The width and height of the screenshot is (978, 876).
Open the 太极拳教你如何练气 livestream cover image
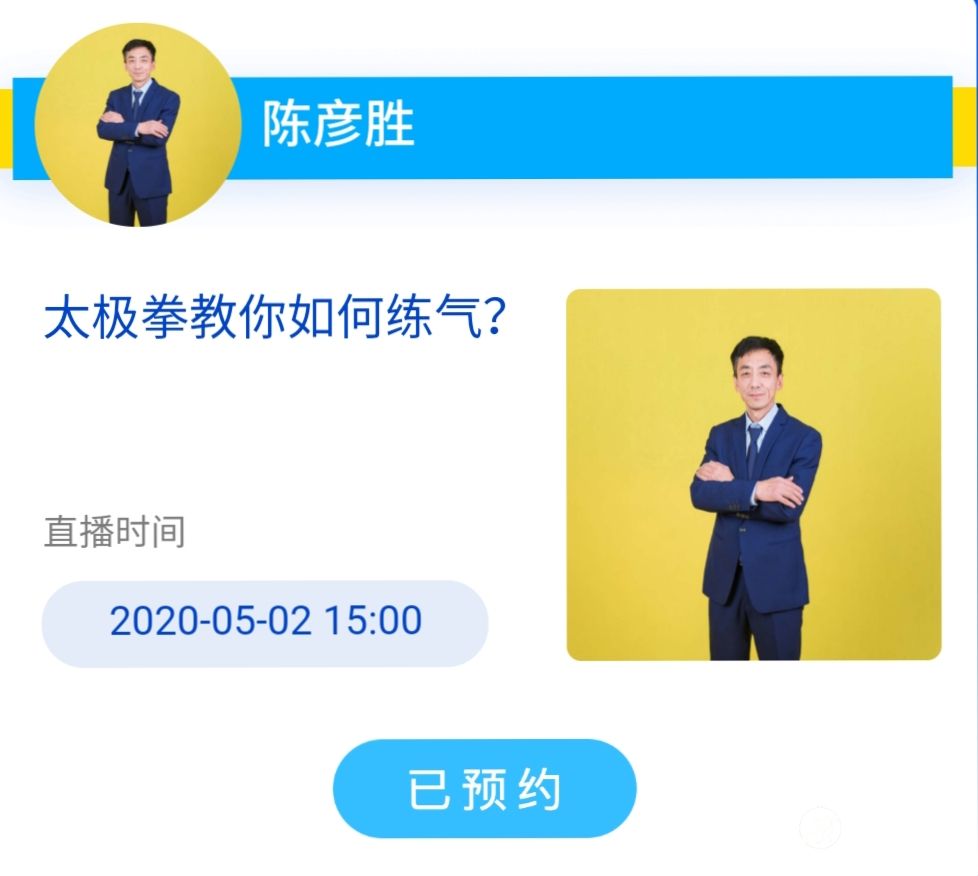pos(753,475)
